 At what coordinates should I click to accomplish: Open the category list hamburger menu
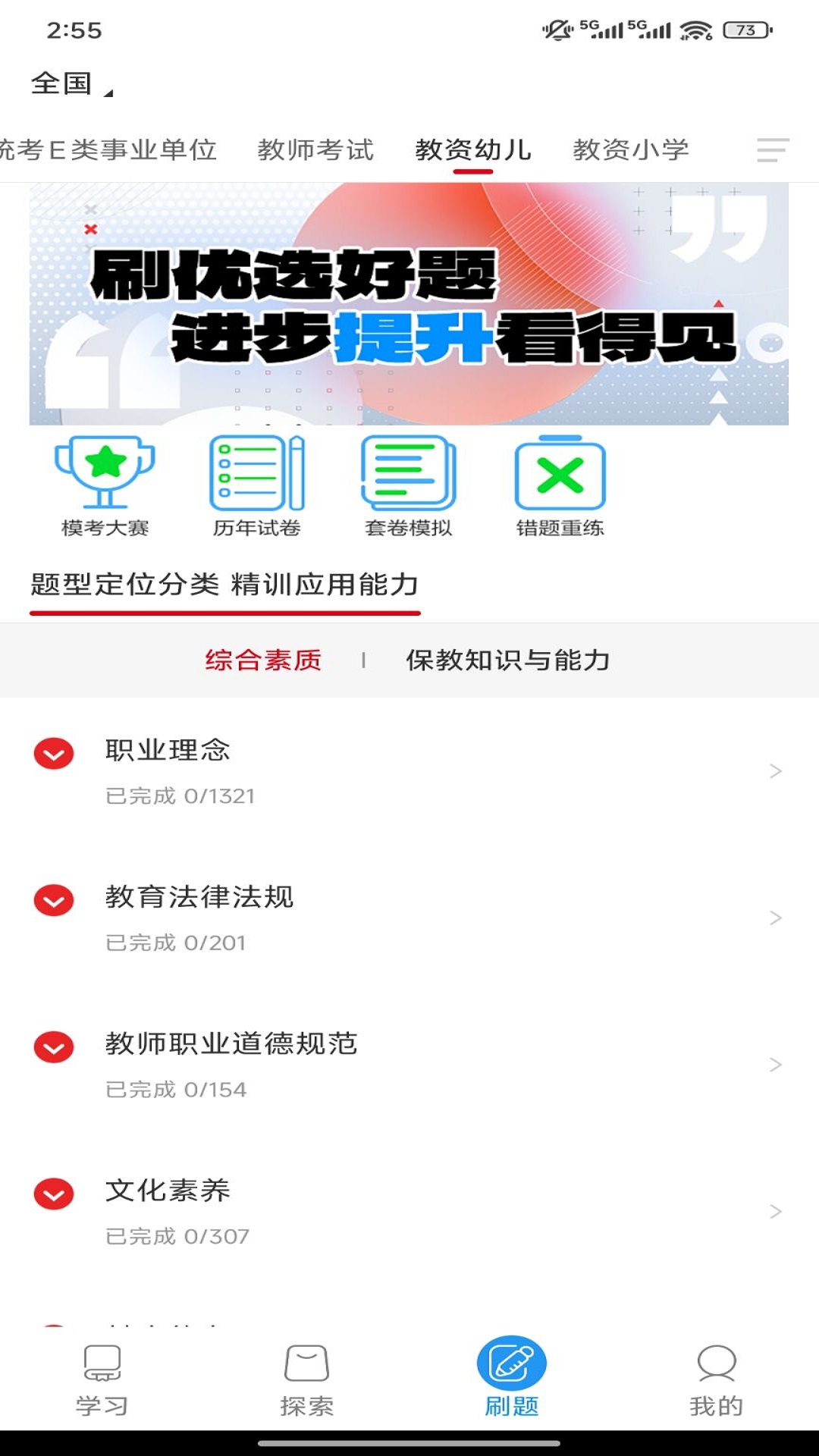773,151
